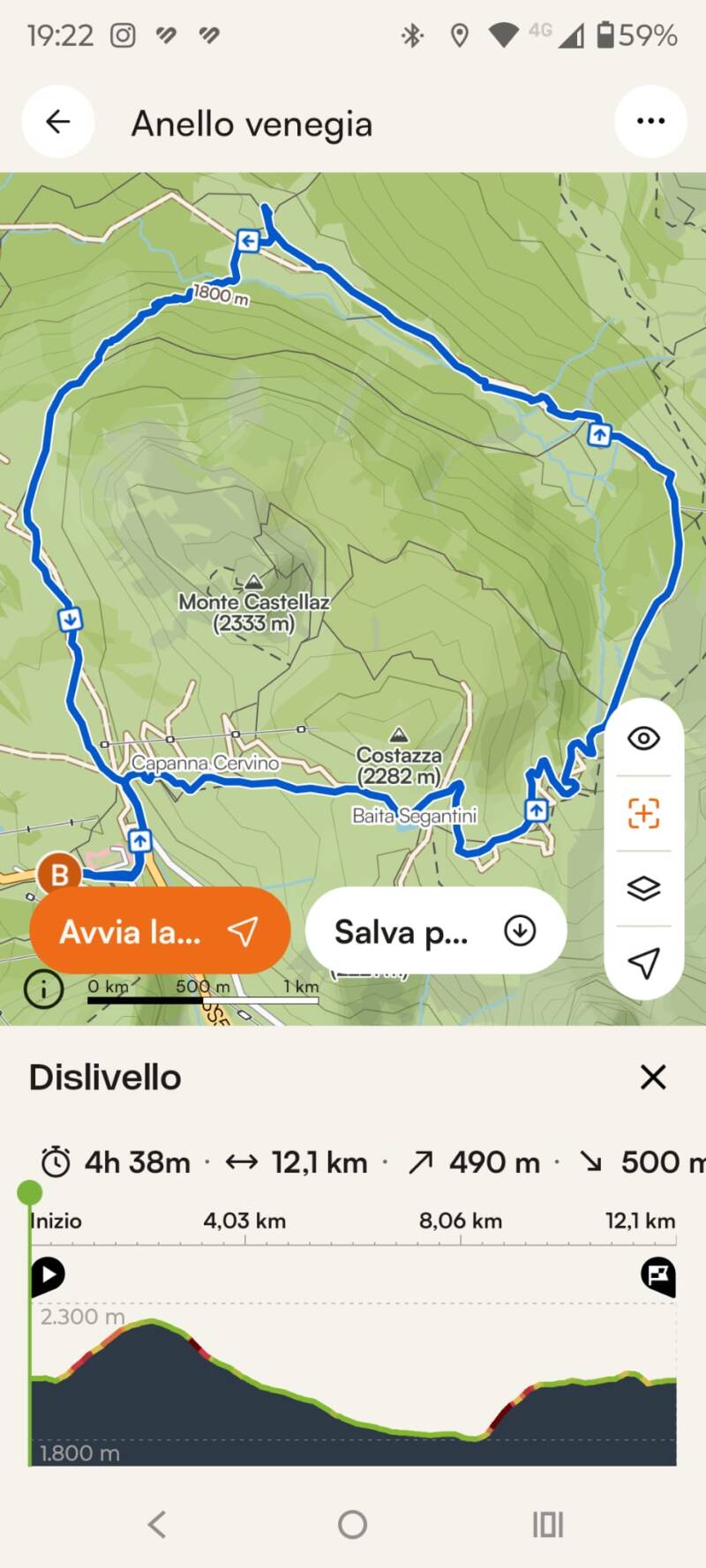Open the three-dot overflow menu
Image resolution: width=706 pixels, height=1568 pixels.
click(650, 122)
